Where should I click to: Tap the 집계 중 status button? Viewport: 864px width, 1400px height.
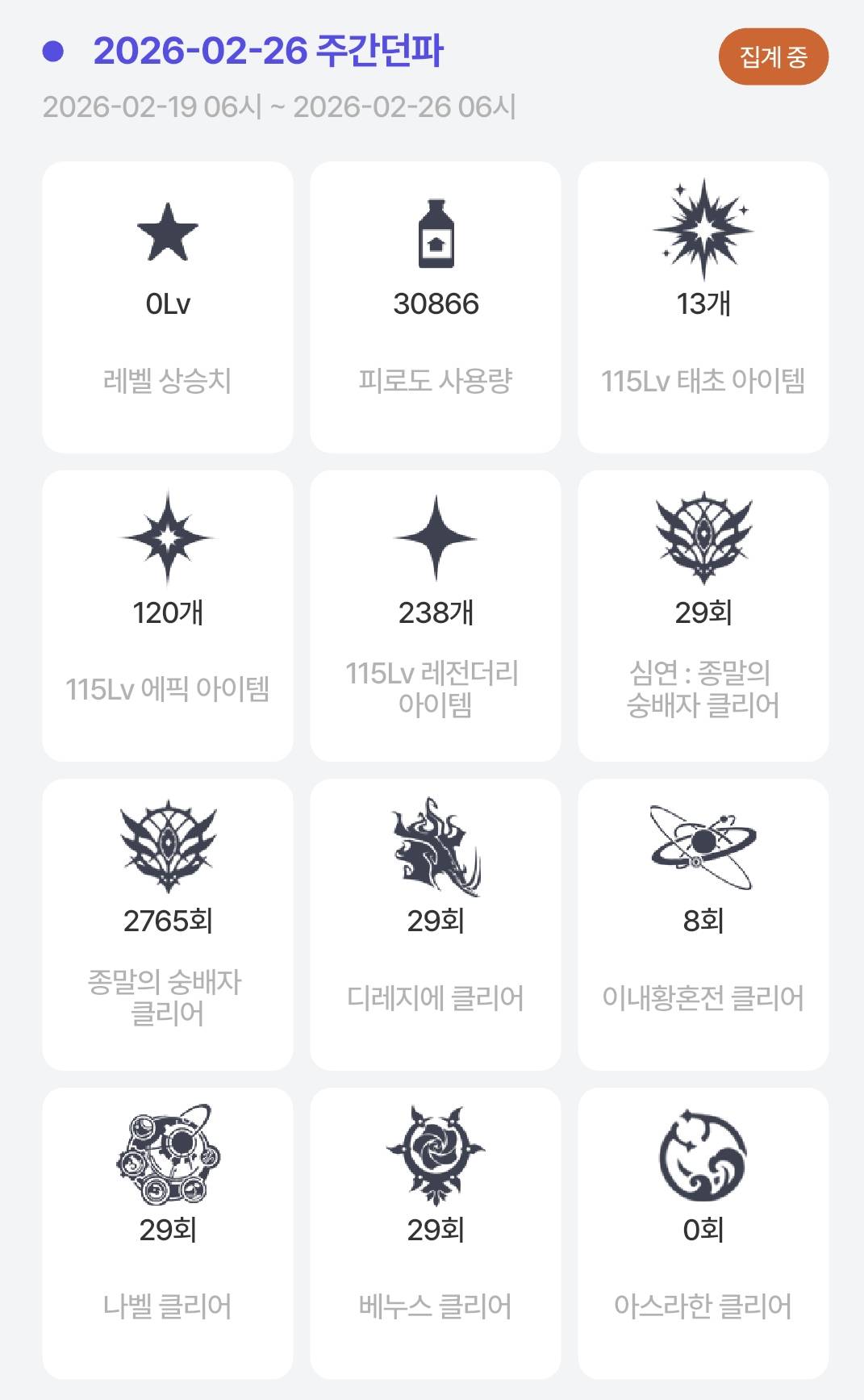click(773, 56)
